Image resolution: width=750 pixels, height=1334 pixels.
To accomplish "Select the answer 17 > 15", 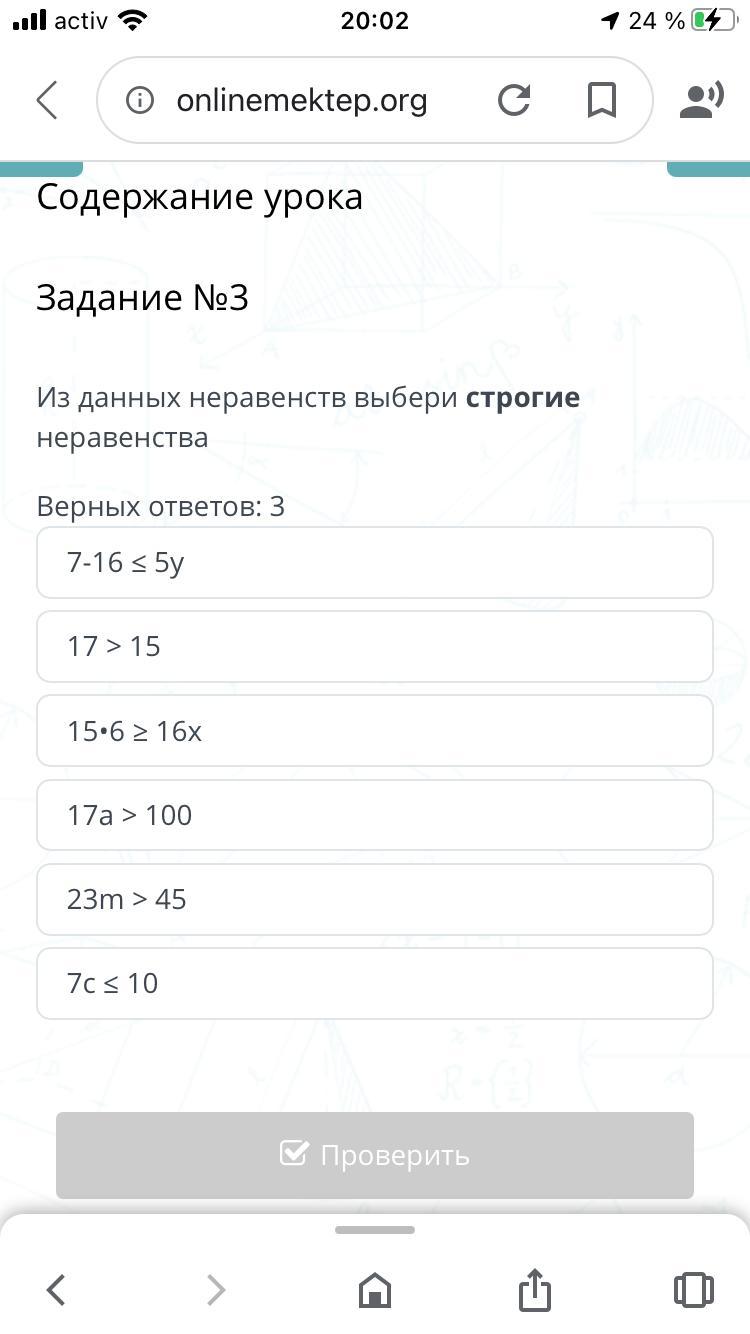I will tap(375, 647).
